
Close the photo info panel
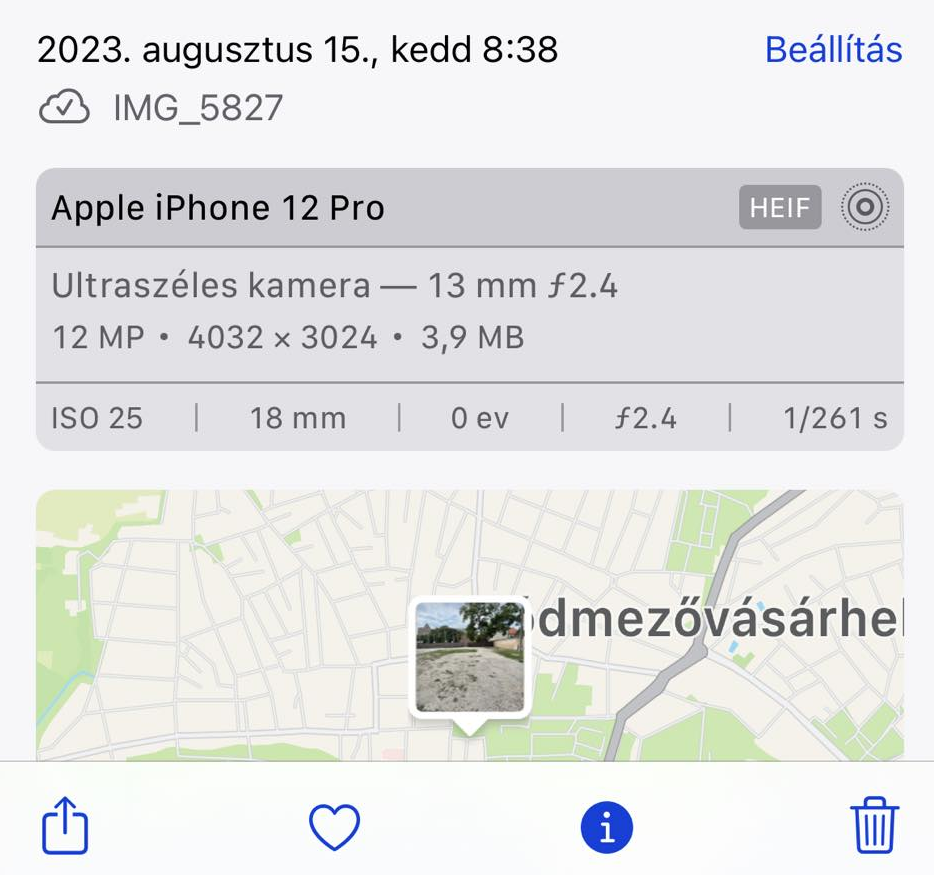point(607,827)
